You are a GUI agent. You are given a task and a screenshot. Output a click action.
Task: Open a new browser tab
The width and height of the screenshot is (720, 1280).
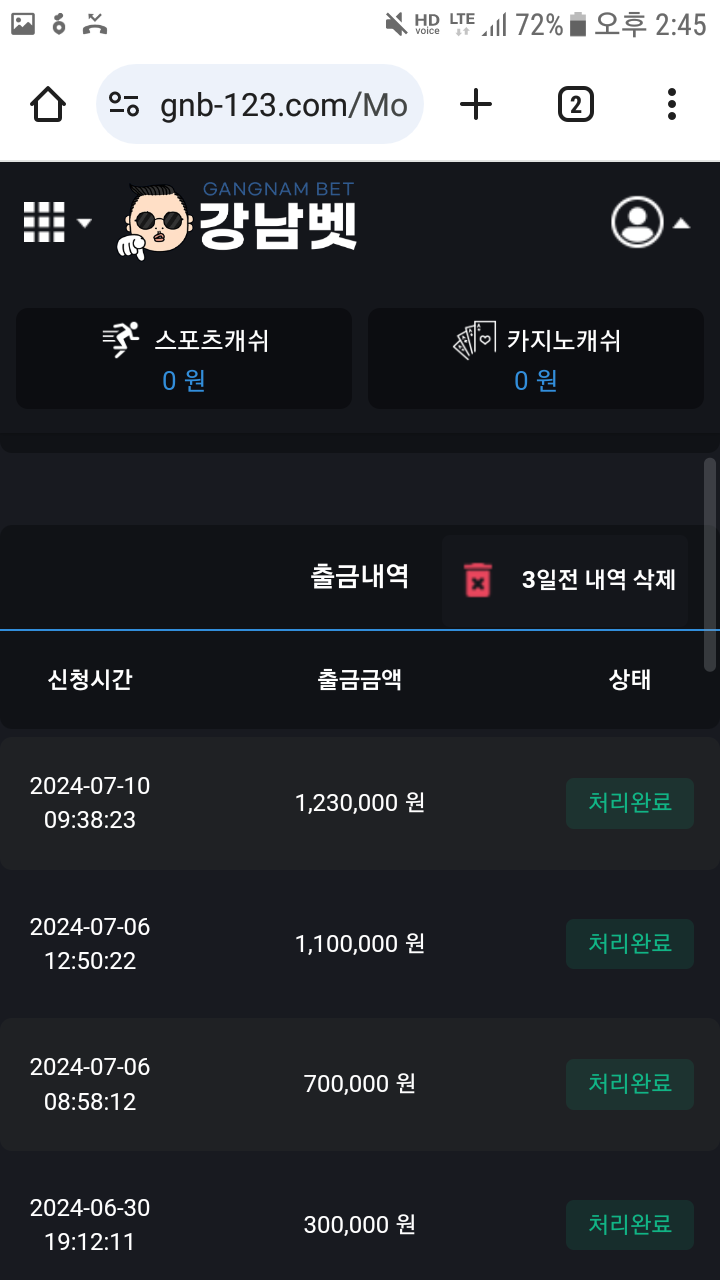pyautogui.click(x=476, y=104)
